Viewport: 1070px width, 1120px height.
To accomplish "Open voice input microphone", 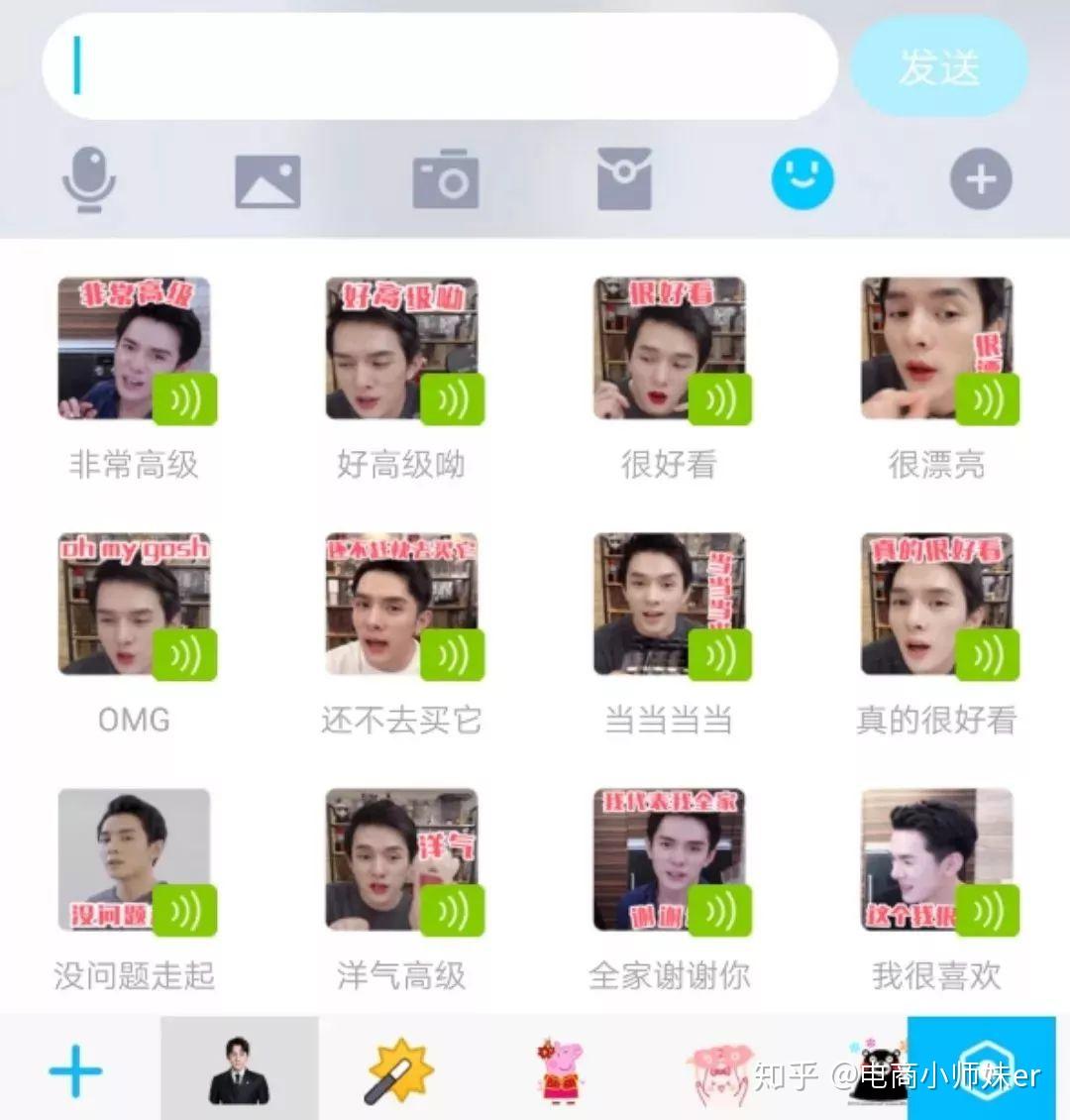I will pyautogui.click(x=89, y=179).
